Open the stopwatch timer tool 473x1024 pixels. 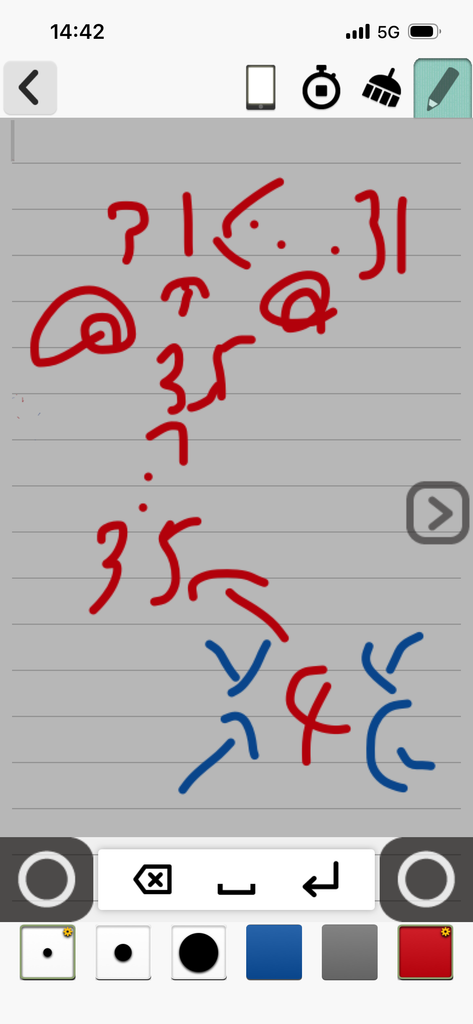pyautogui.click(x=321, y=87)
